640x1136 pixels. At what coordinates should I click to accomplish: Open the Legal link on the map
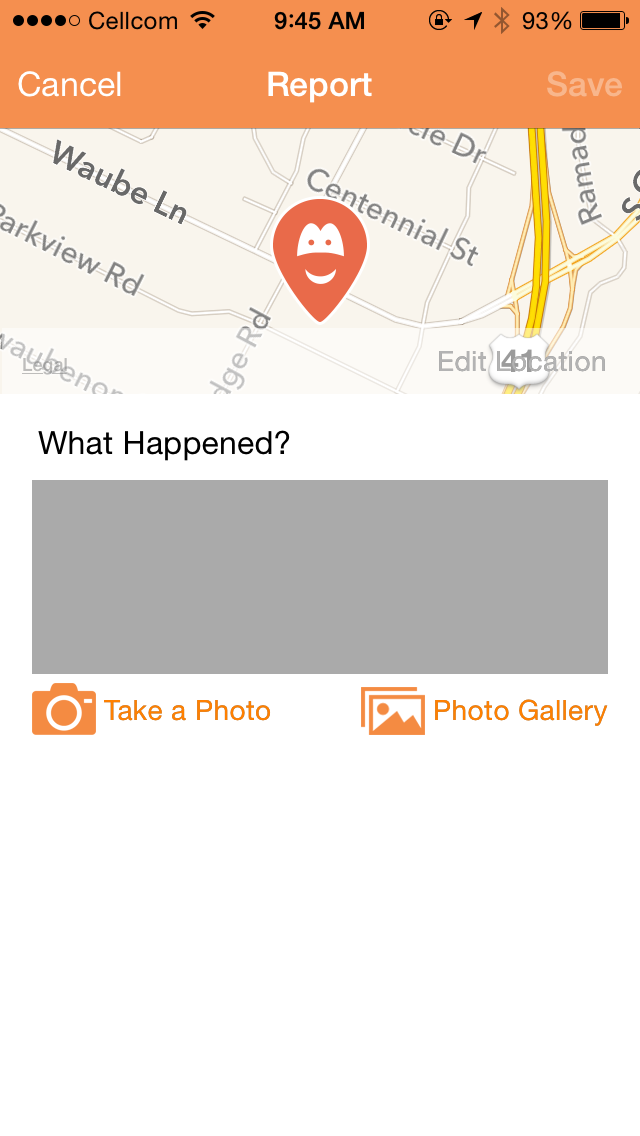pos(44,365)
